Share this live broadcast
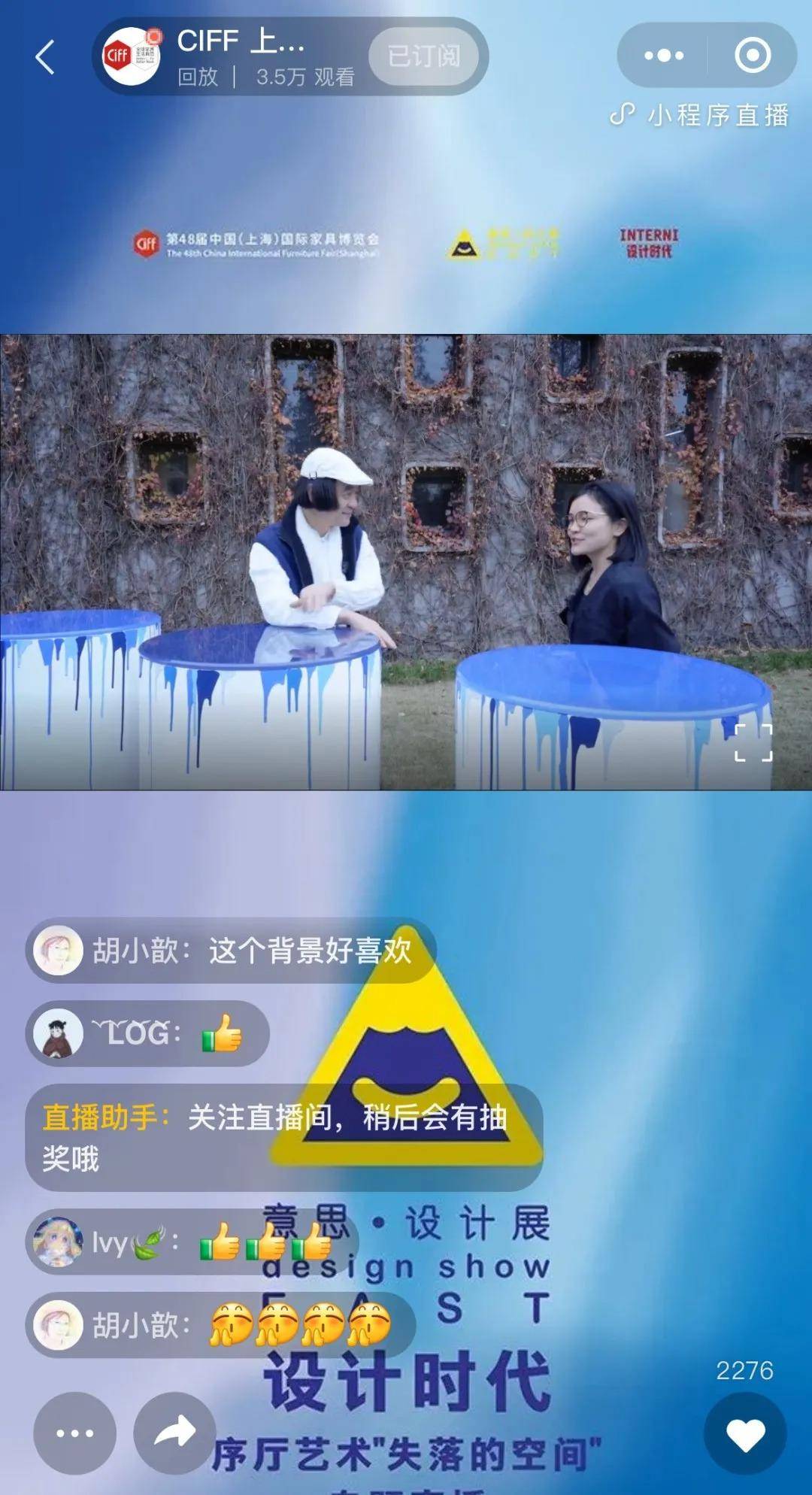Image resolution: width=812 pixels, height=1495 pixels. (x=174, y=1433)
